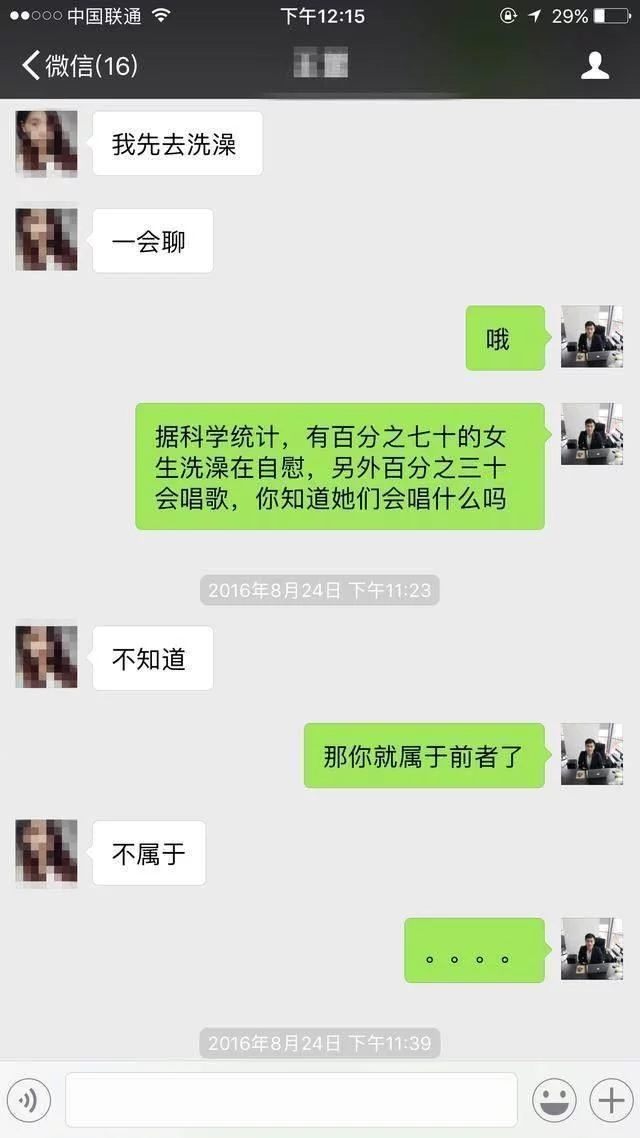Open my avatar beside 那你就属于前者了

tap(591, 754)
